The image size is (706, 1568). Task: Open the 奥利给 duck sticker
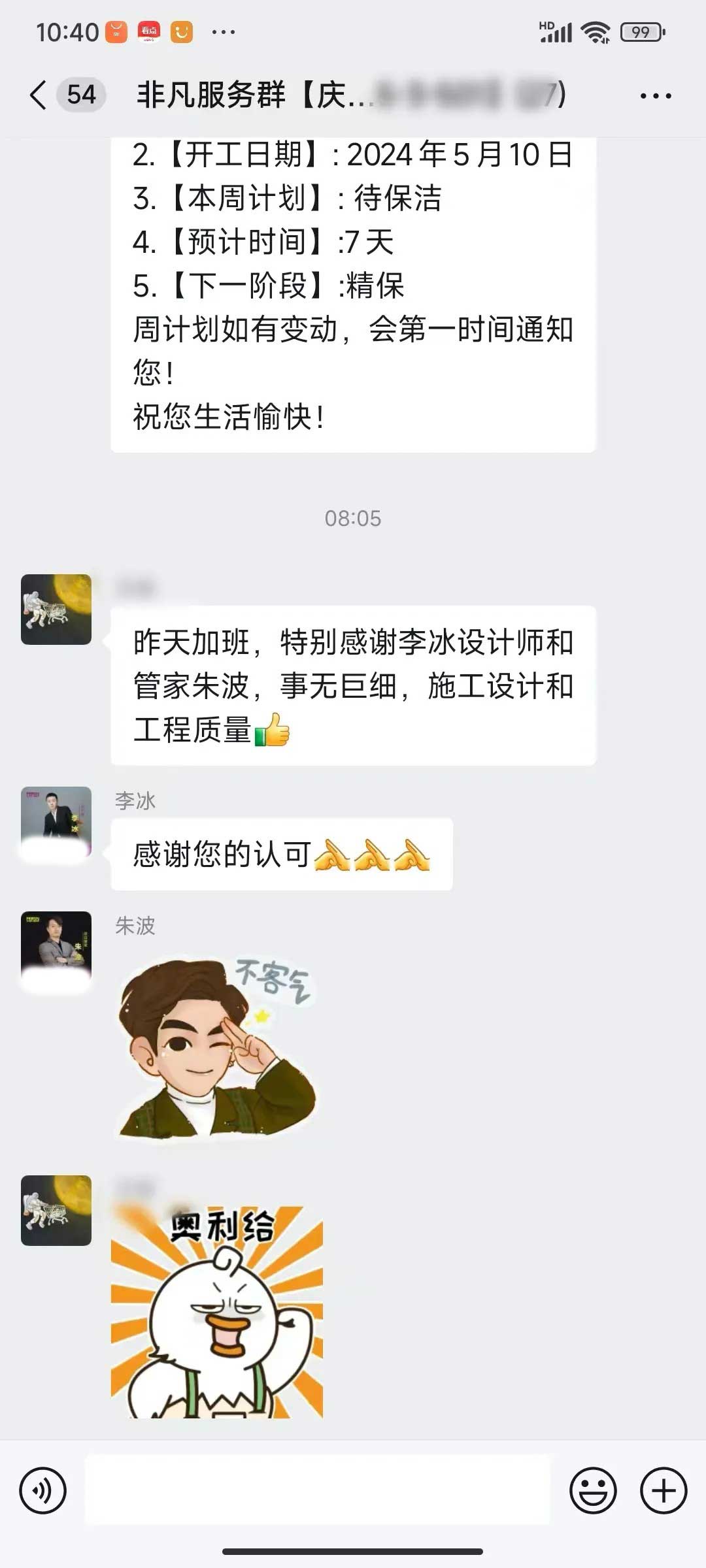[217, 1312]
